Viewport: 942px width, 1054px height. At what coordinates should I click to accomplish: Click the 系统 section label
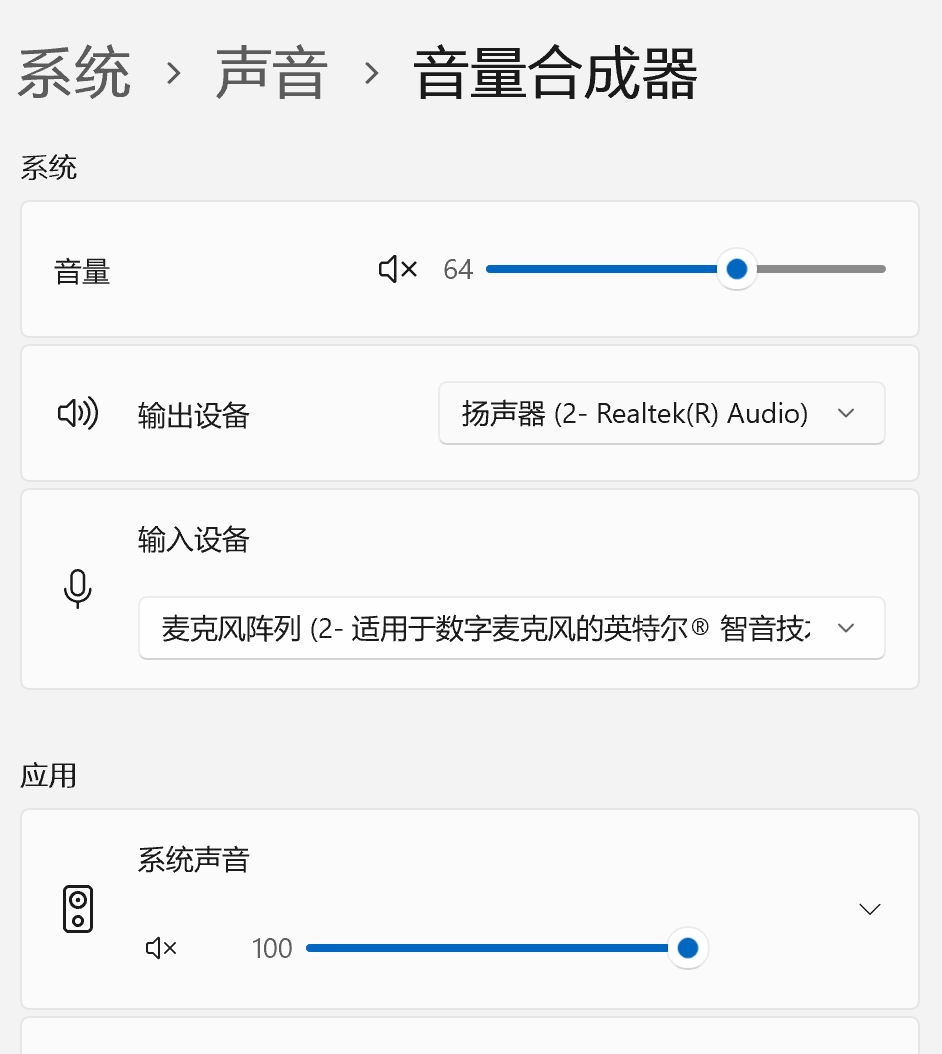(x=48, y=167)
